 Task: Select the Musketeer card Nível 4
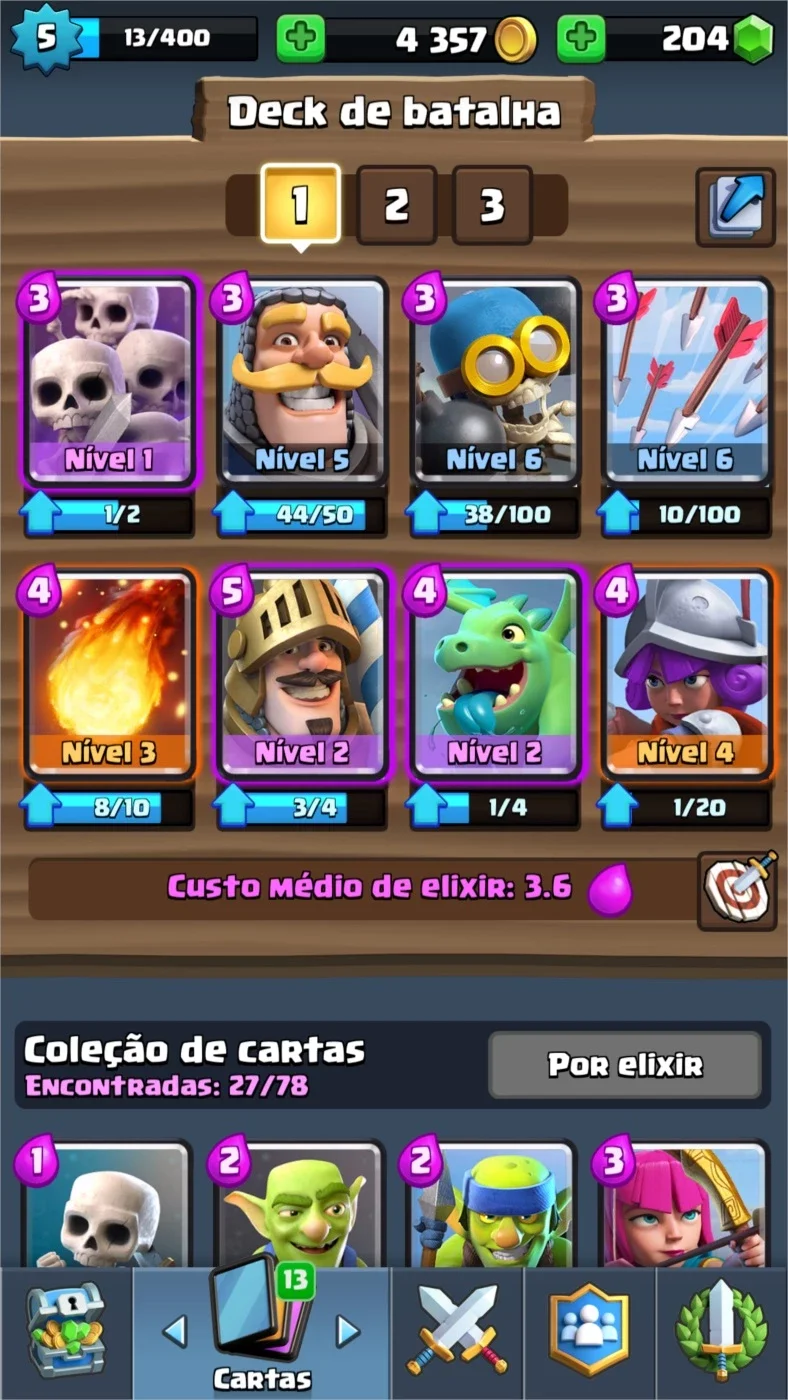685,675
